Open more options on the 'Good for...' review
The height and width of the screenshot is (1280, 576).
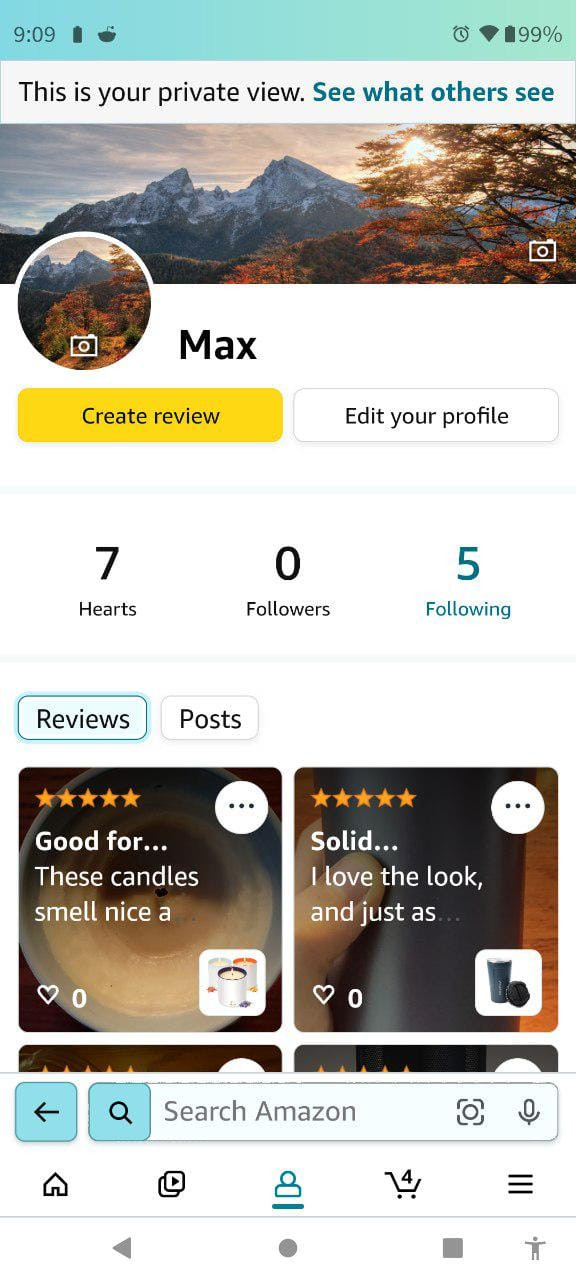pos(241,807)
